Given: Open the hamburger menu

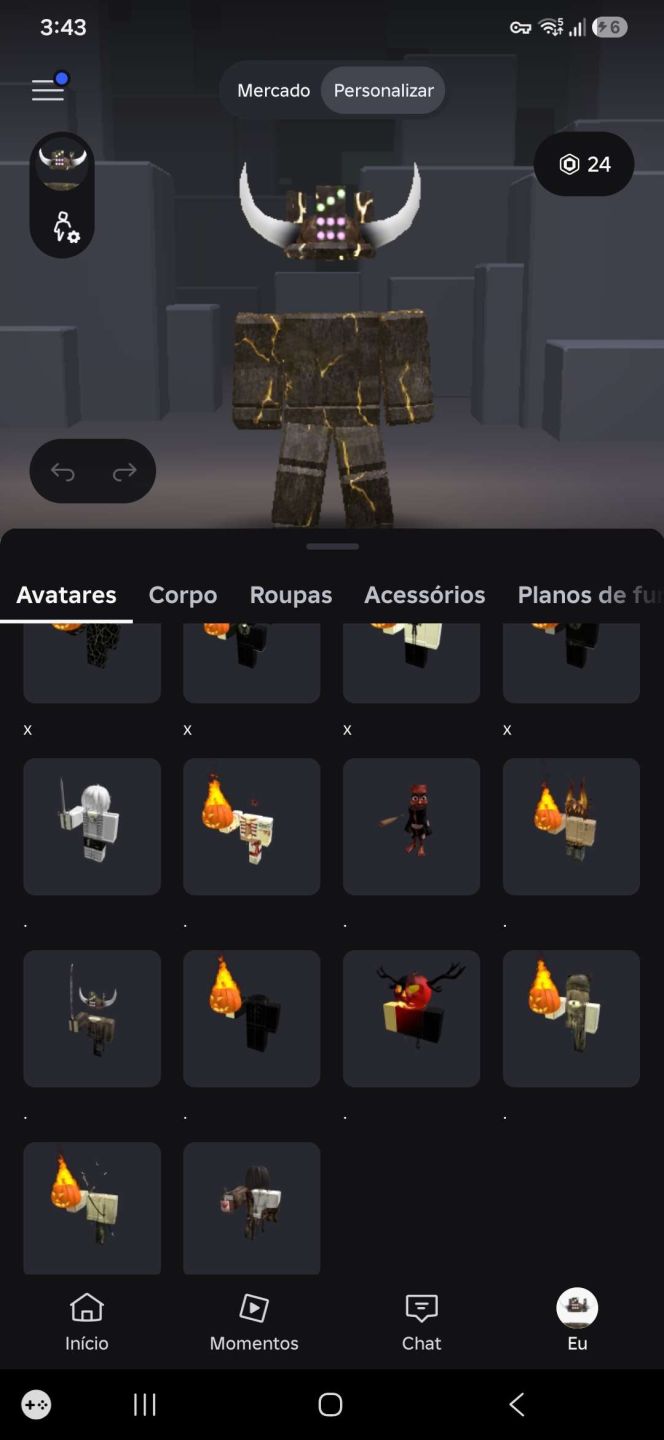Looking at the screenshot, I should click(x=47, y=90).
